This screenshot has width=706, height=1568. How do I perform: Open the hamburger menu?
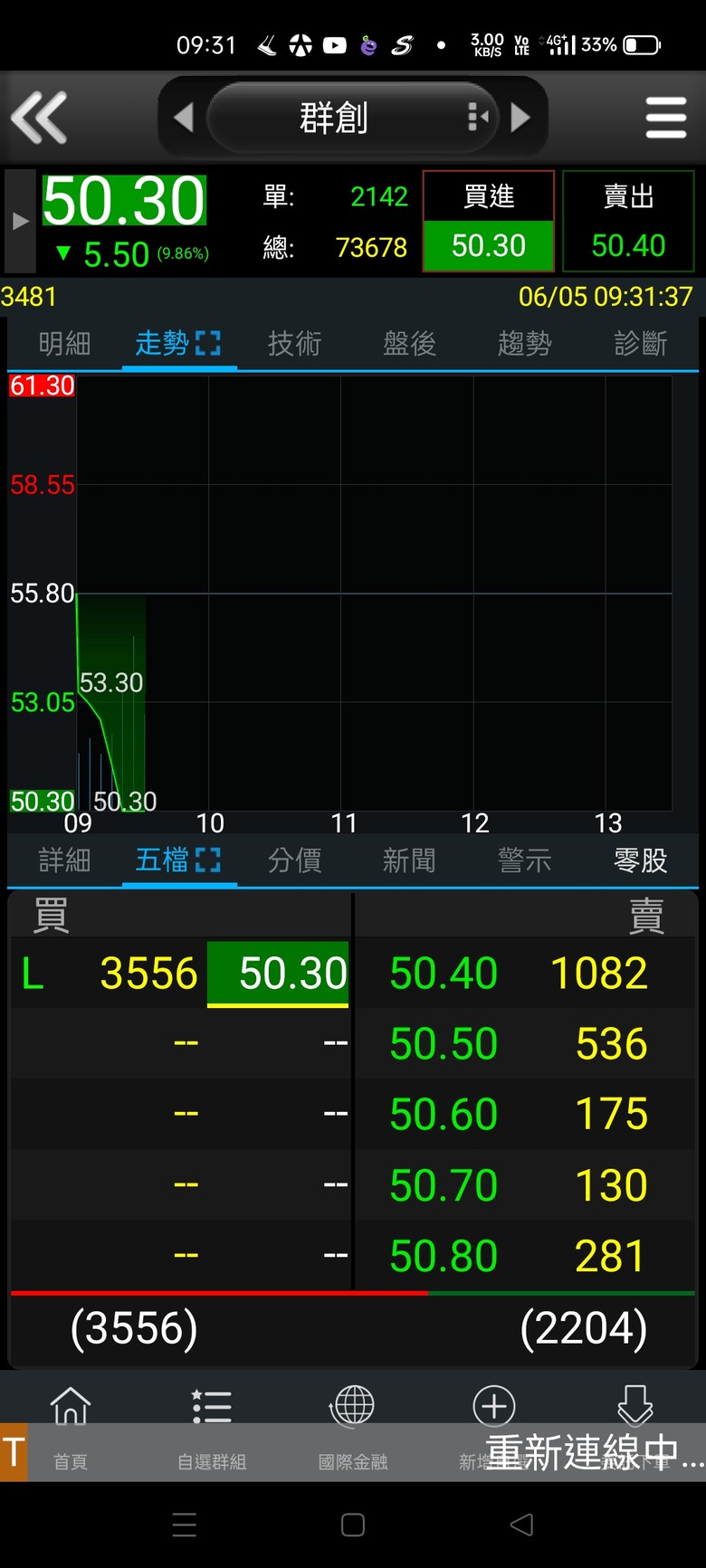point(666,118)
